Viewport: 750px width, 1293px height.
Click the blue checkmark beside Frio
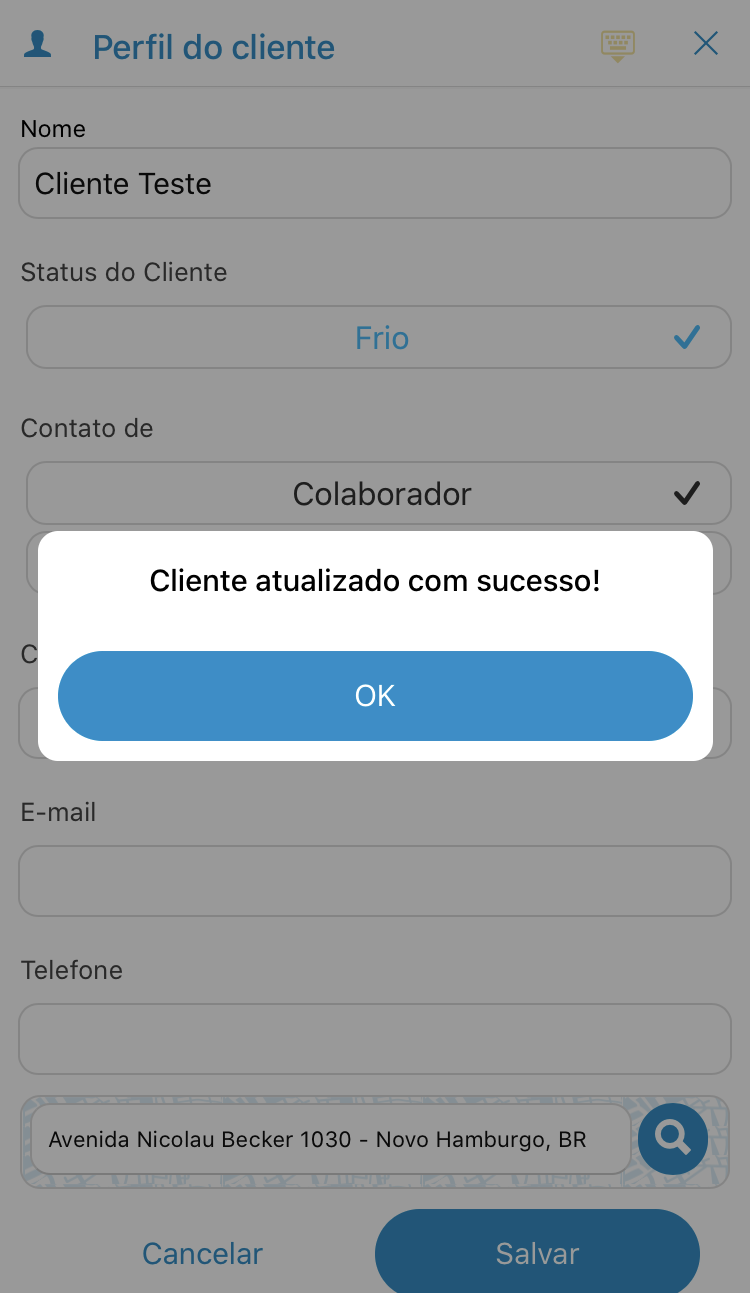pos(686,337)
